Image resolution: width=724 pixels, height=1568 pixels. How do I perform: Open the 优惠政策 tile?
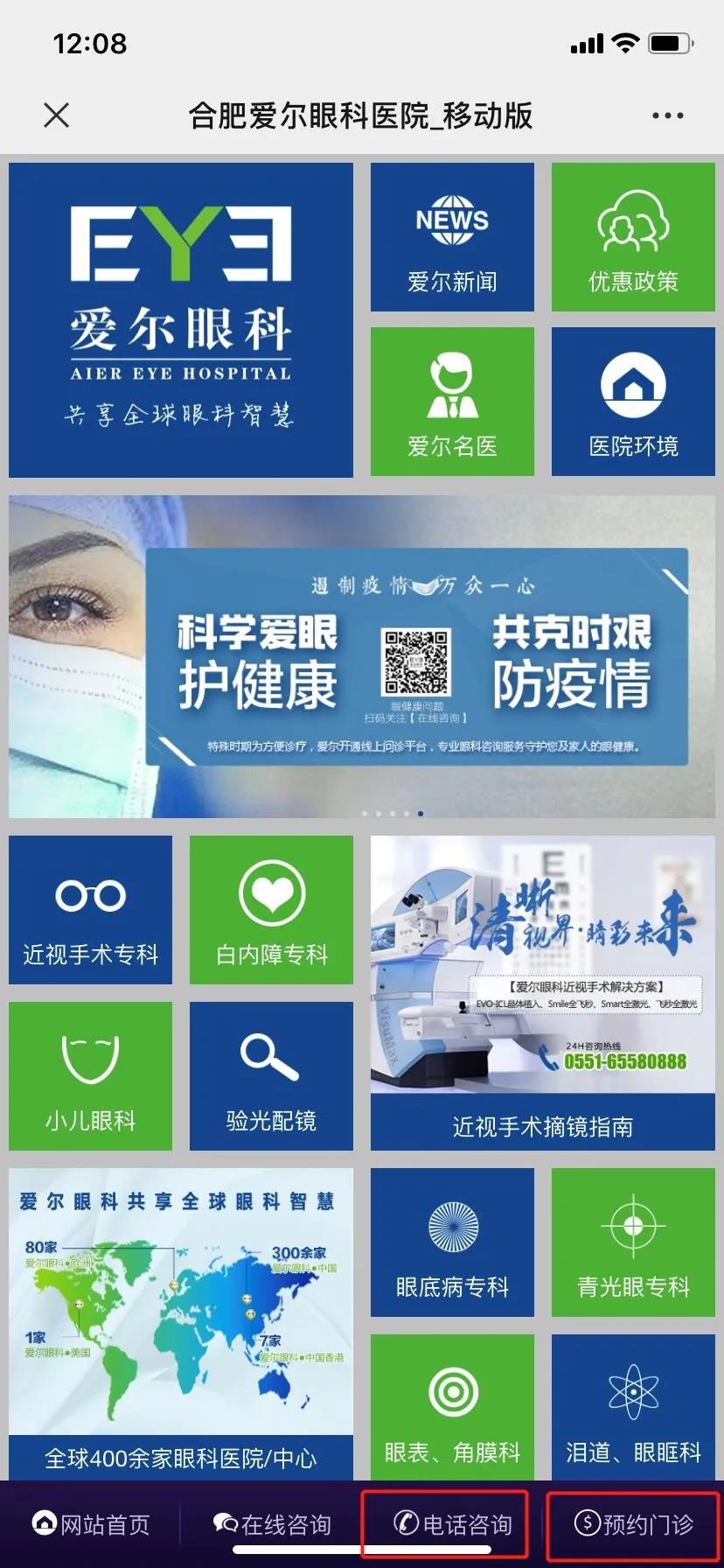(x=633, y=237)
